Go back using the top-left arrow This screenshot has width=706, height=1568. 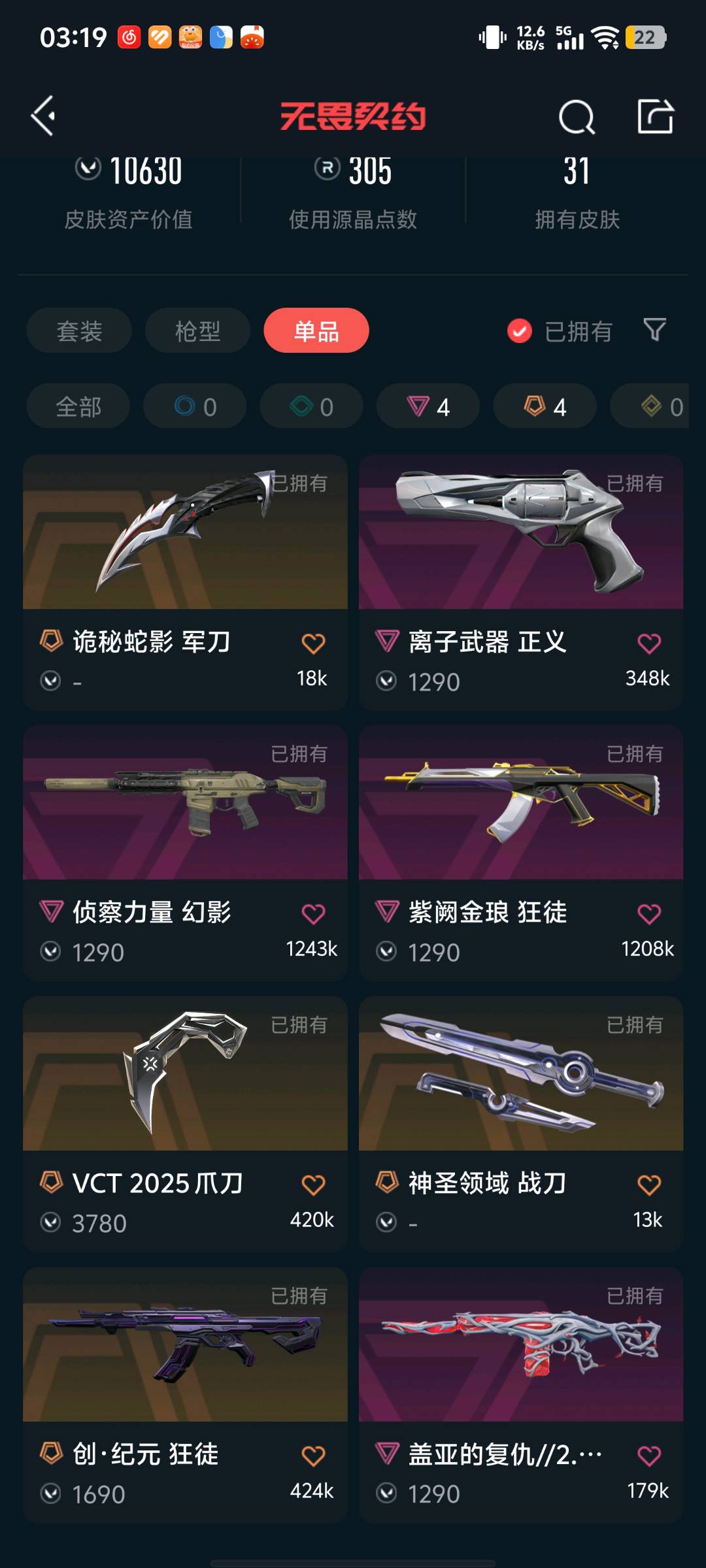click(x=44, y=116)
